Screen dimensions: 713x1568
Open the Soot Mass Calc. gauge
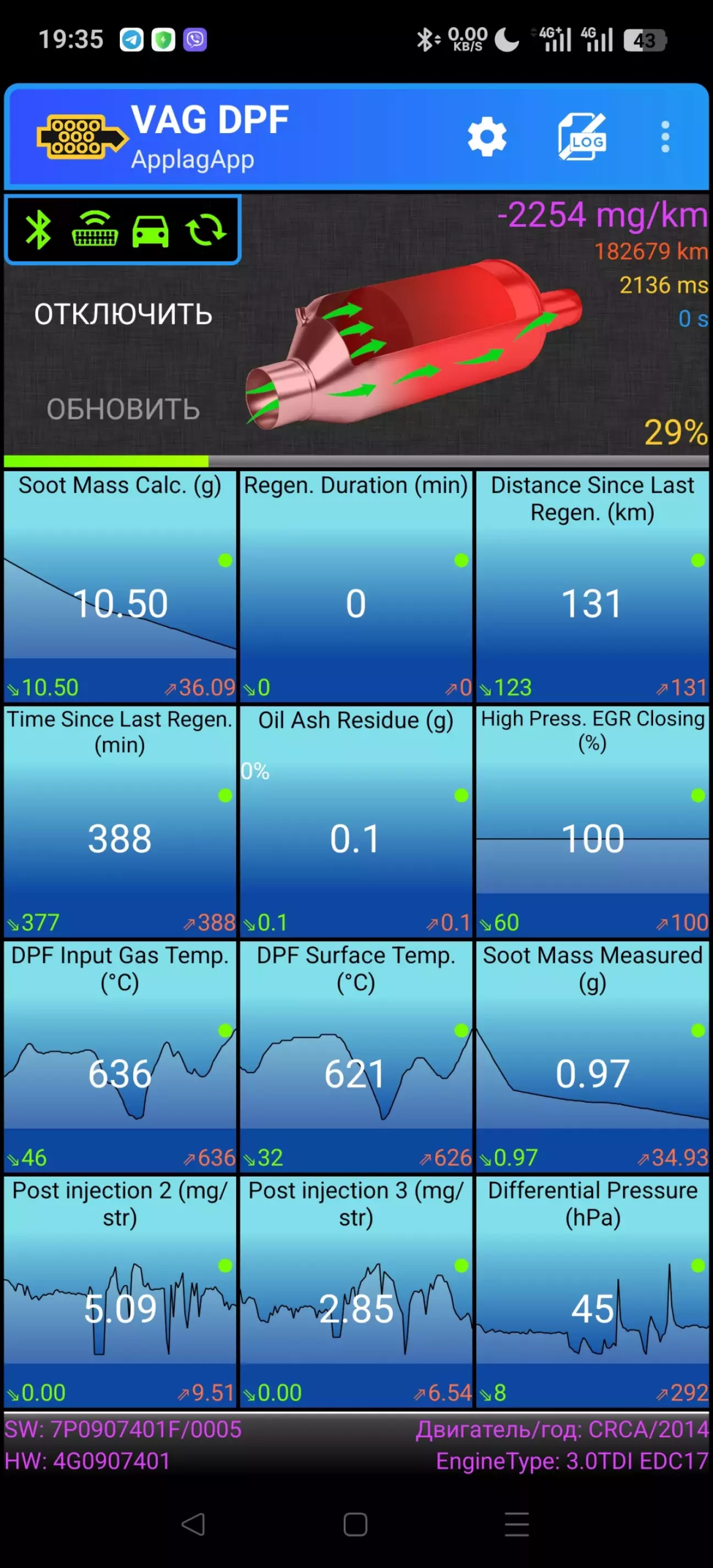click(x=120, y=586)
